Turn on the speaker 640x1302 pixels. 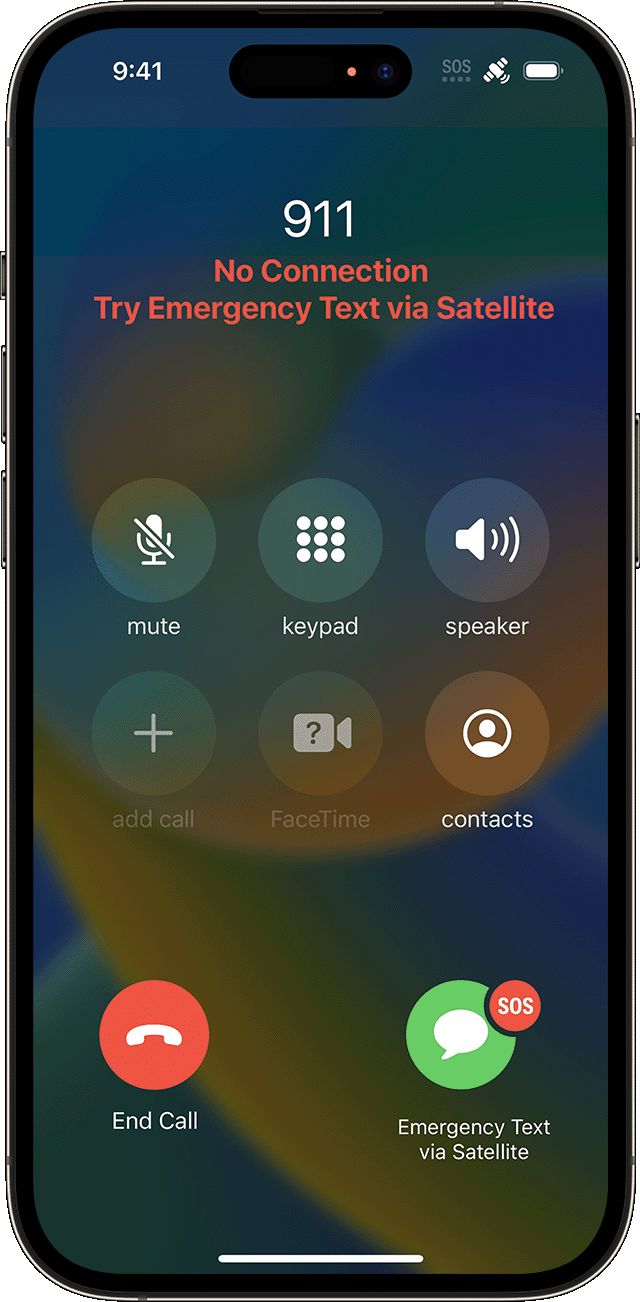click(x=487, y=540)
